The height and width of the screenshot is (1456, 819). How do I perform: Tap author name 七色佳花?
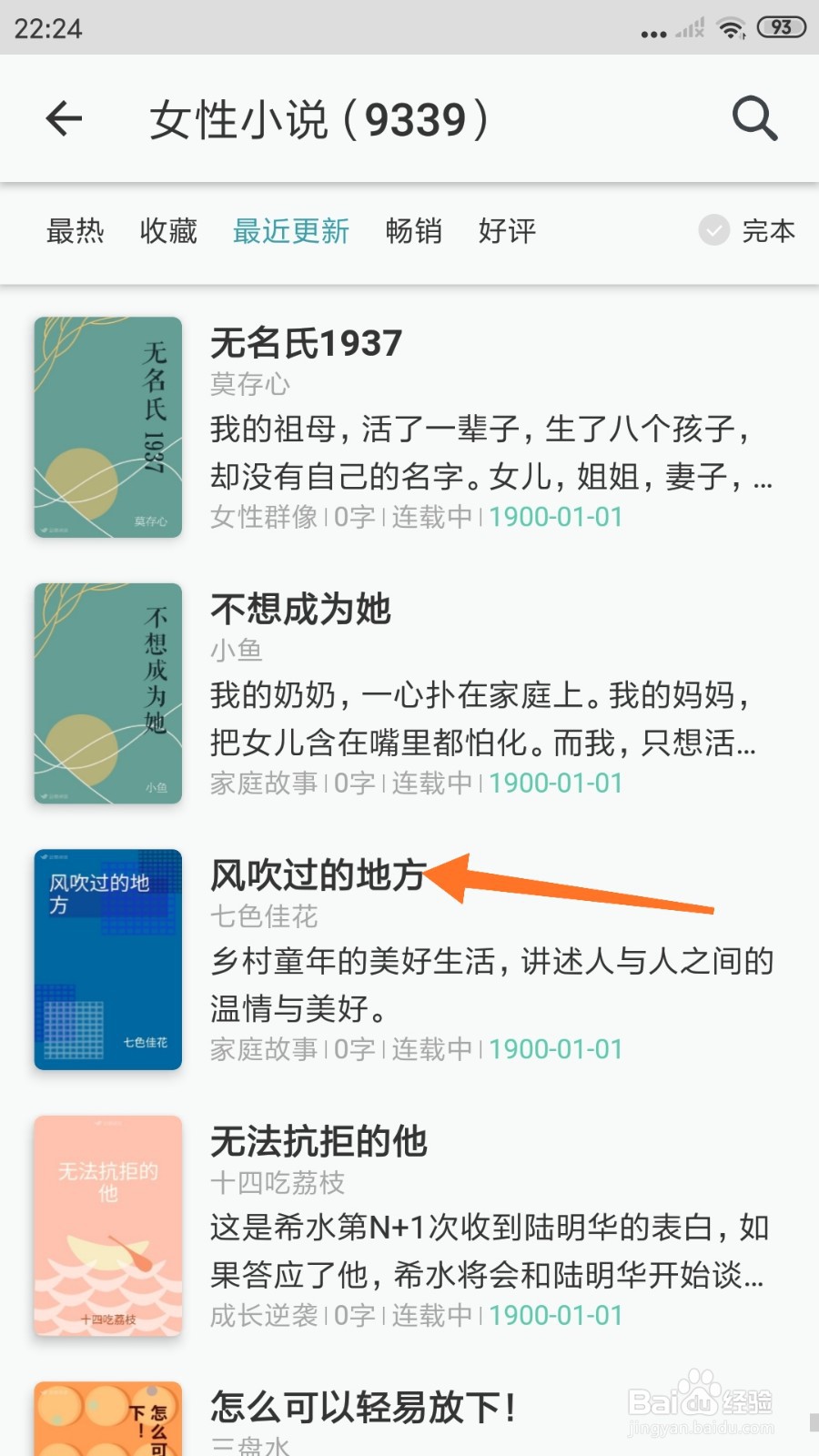point(264,917)
